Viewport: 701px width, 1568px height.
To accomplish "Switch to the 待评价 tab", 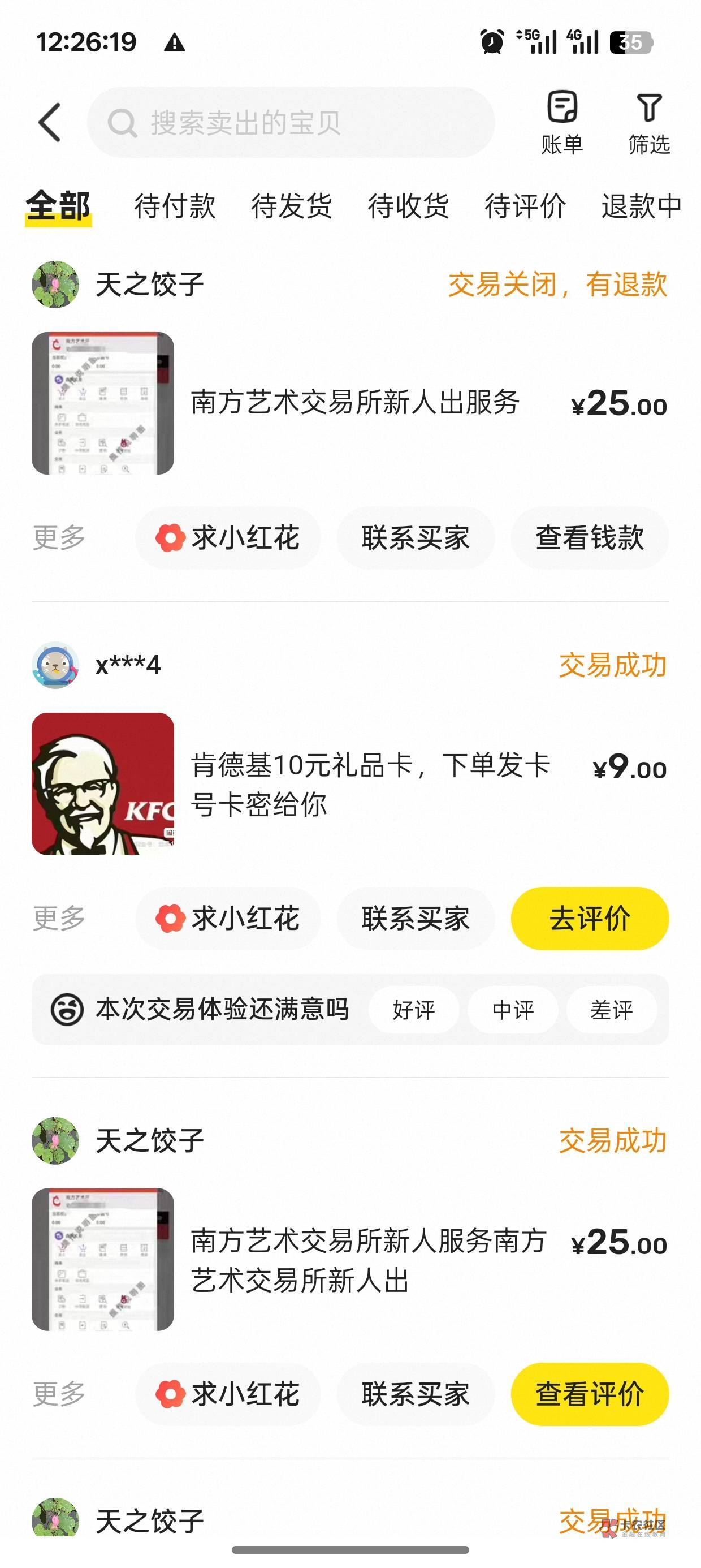I will pos(525,206).
